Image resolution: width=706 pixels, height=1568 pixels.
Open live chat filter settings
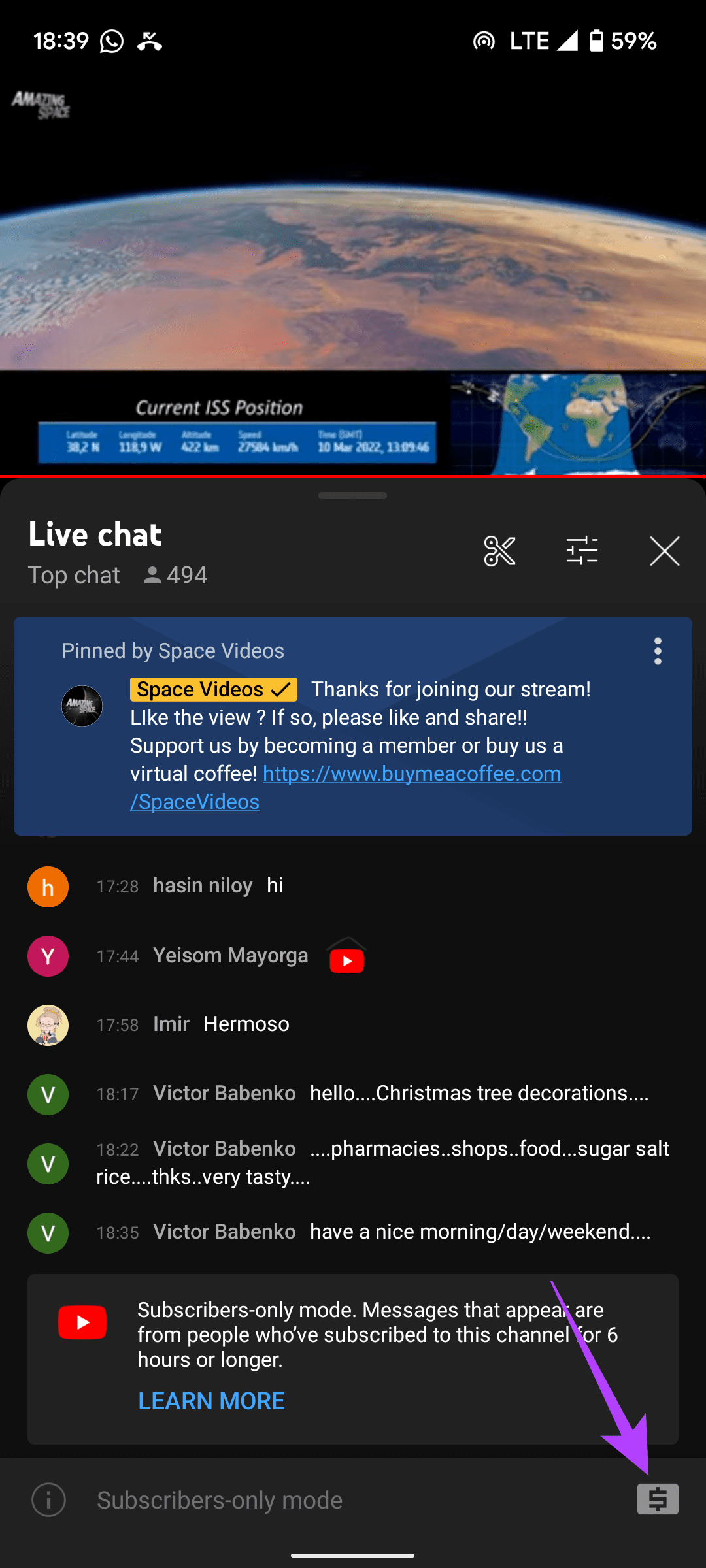coord(582,551)
